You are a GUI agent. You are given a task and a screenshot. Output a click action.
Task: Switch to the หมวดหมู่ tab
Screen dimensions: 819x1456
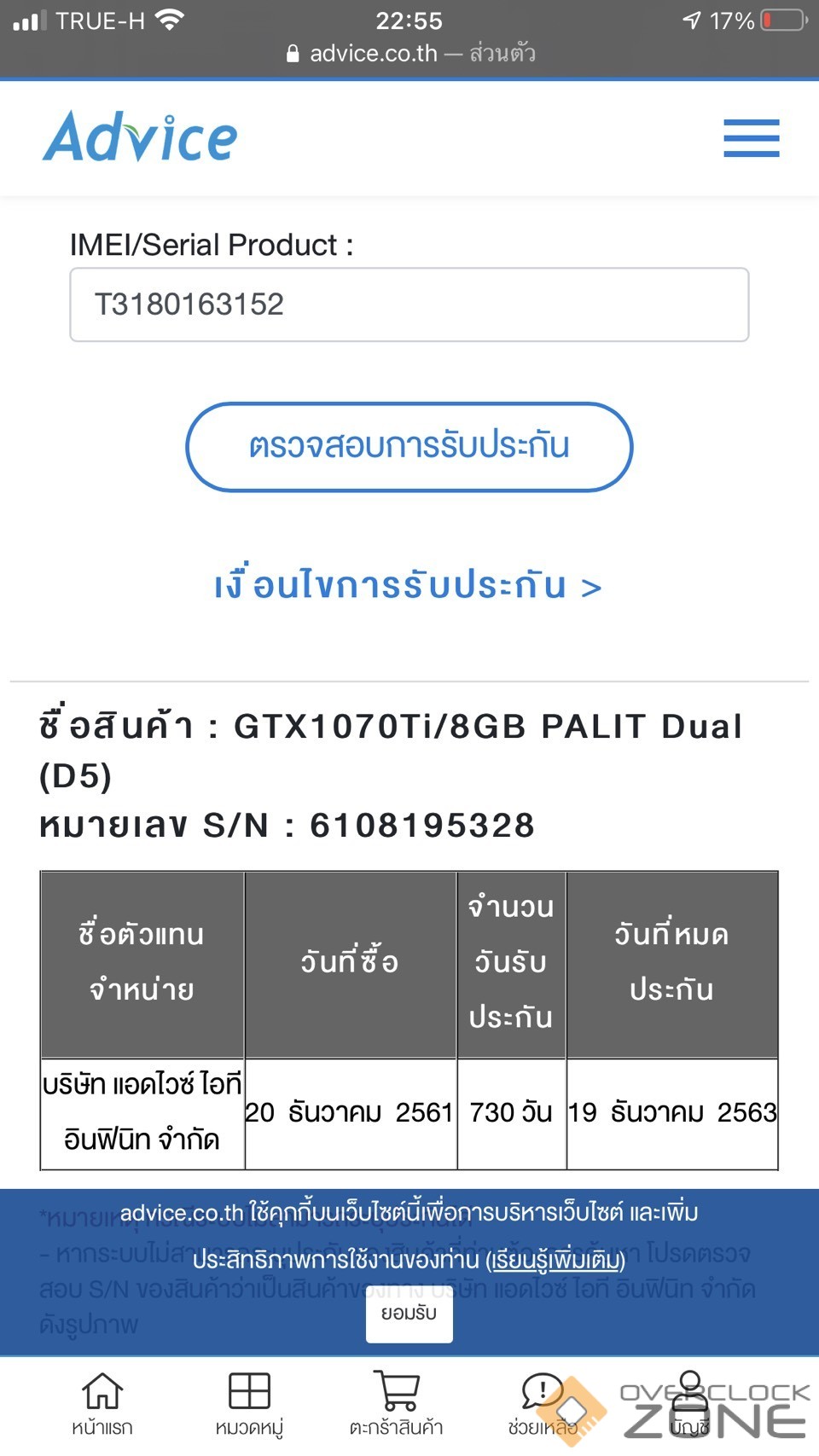tap(249, 1403)
